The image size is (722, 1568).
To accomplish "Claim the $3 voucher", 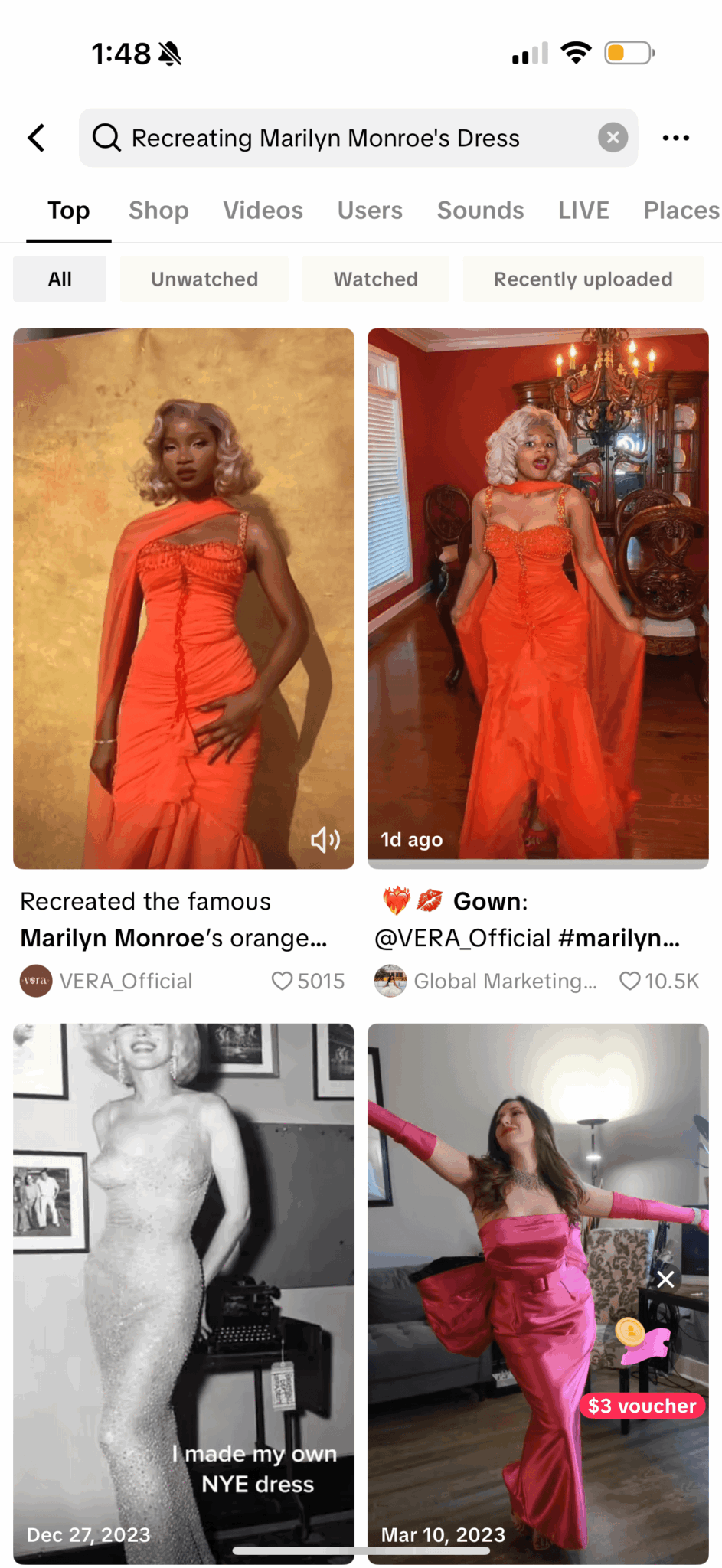I will pyautogui.click(x=642, y=1406).
